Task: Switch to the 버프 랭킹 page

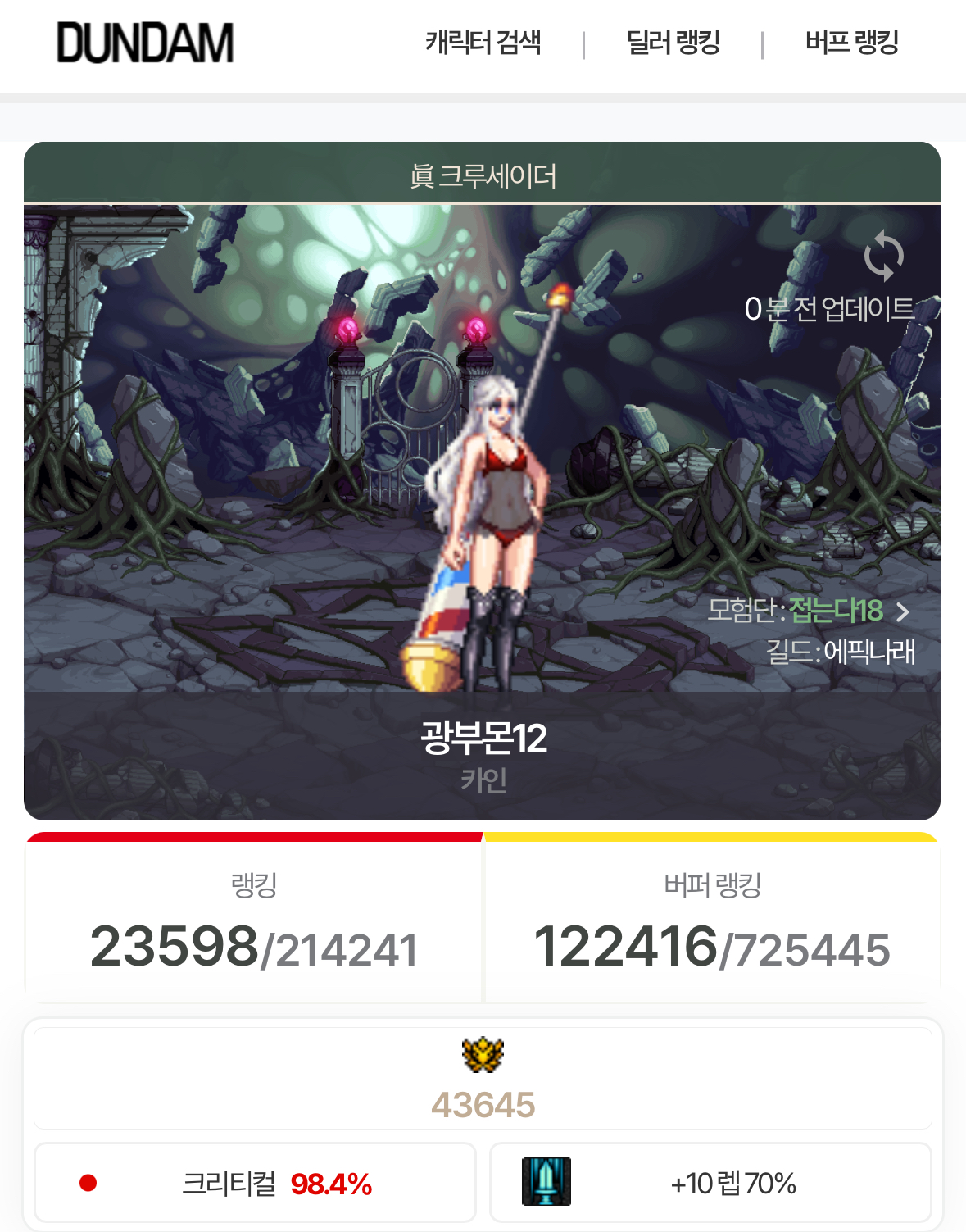Action: pos(851,43)
